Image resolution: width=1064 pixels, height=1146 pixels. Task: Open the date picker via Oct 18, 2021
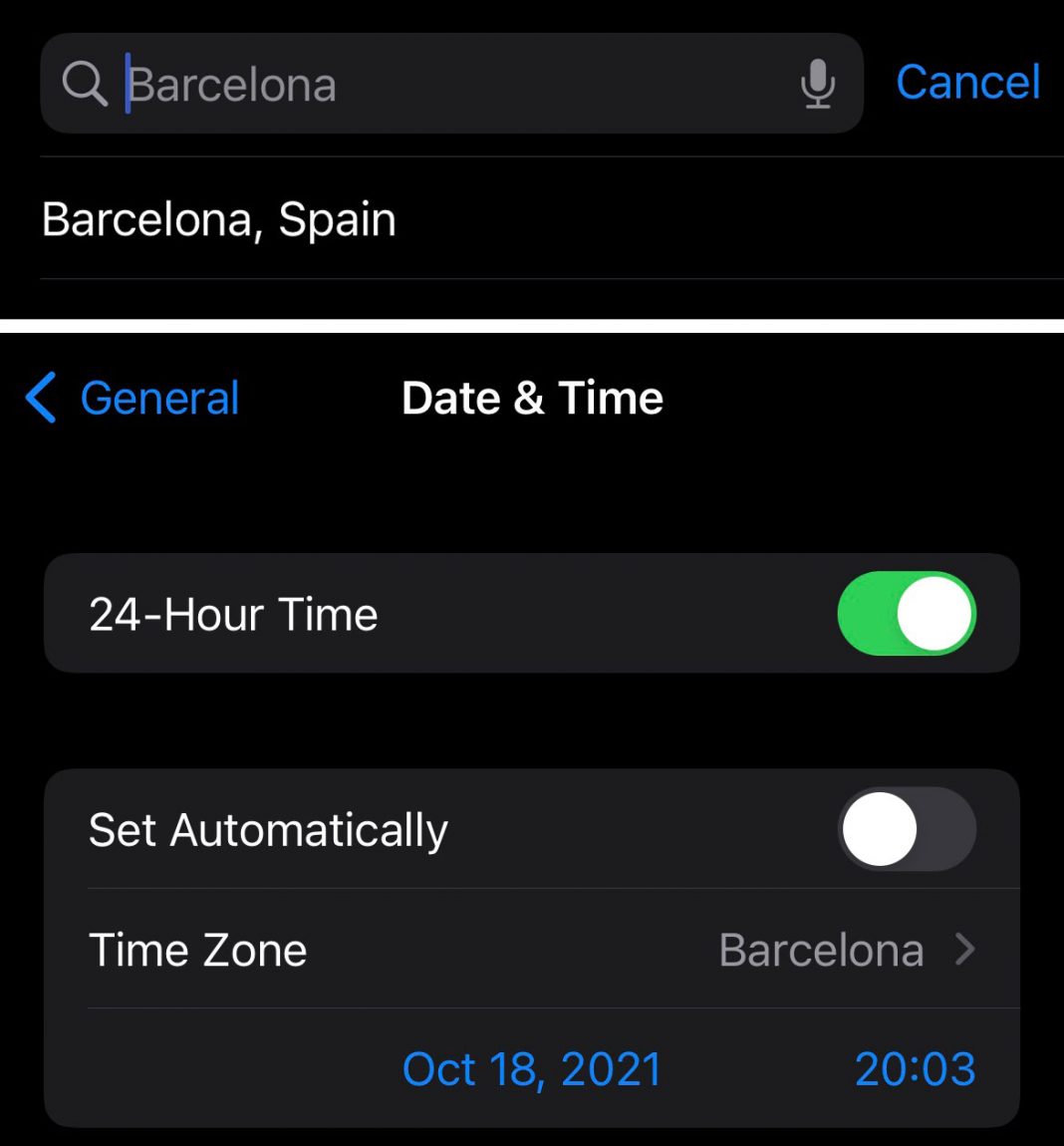(530, 1068)
